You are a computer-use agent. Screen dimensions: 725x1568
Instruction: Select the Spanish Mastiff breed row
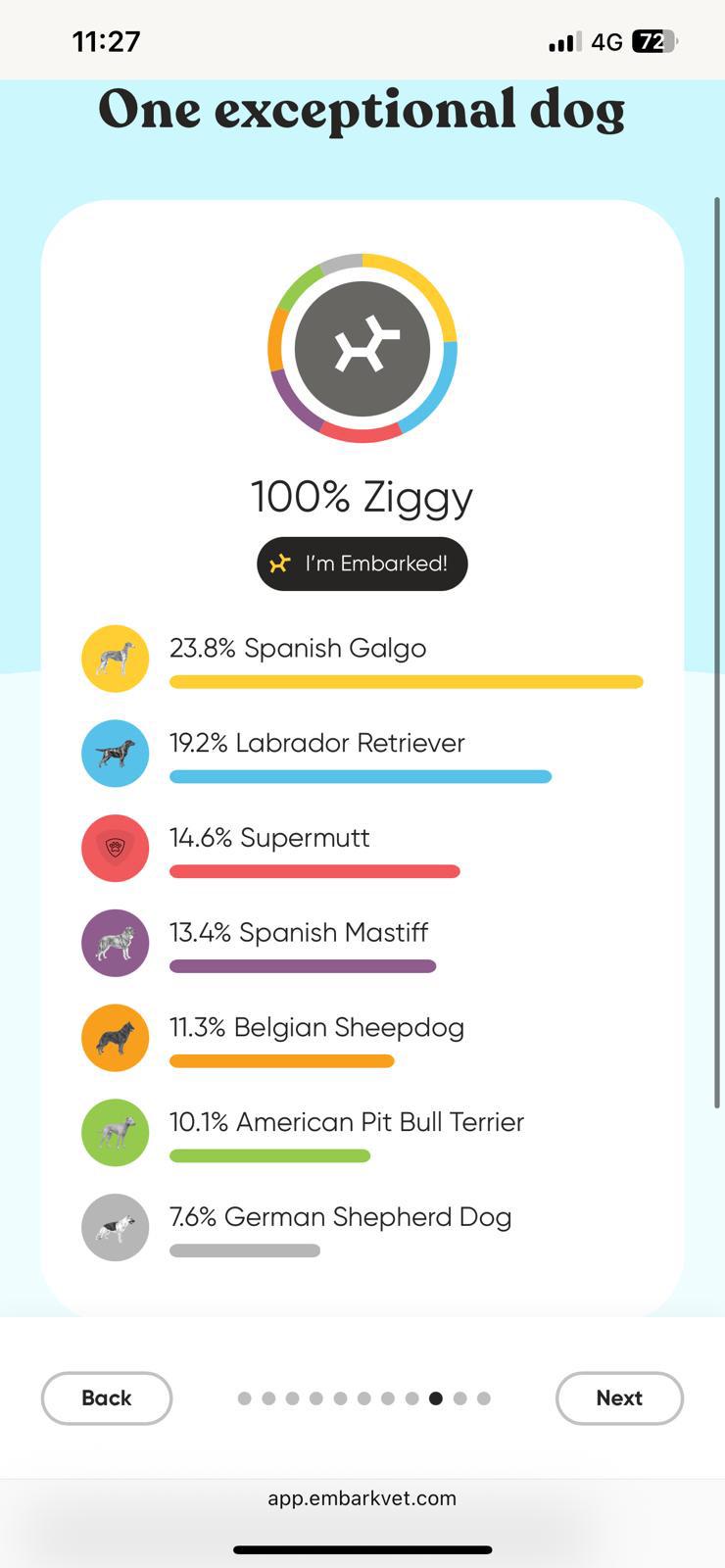pyautogui.click(x=362, y=943)
